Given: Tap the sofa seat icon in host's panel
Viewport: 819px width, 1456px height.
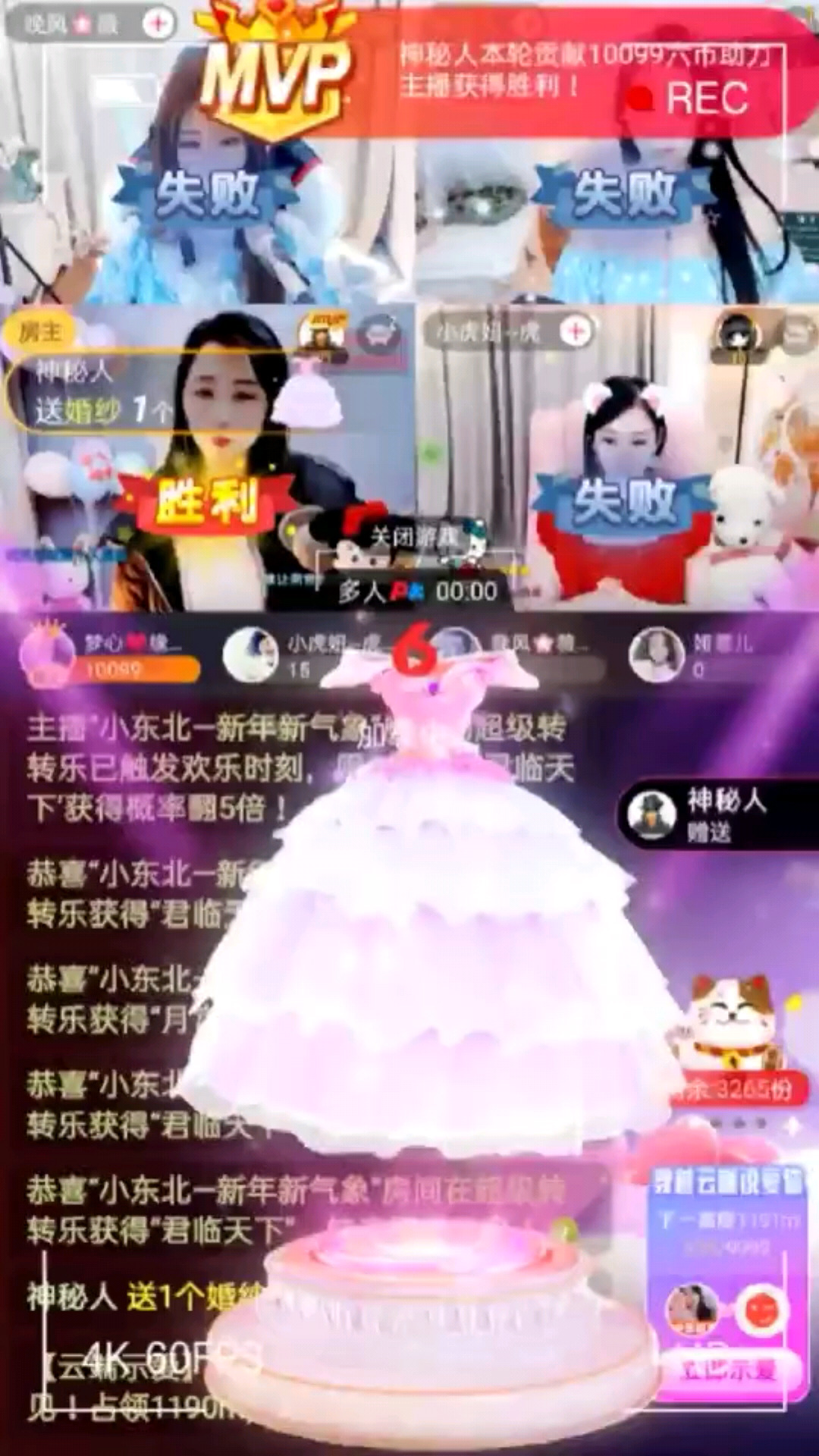Looking at the screenshot, I should click(x=378, y=334).
